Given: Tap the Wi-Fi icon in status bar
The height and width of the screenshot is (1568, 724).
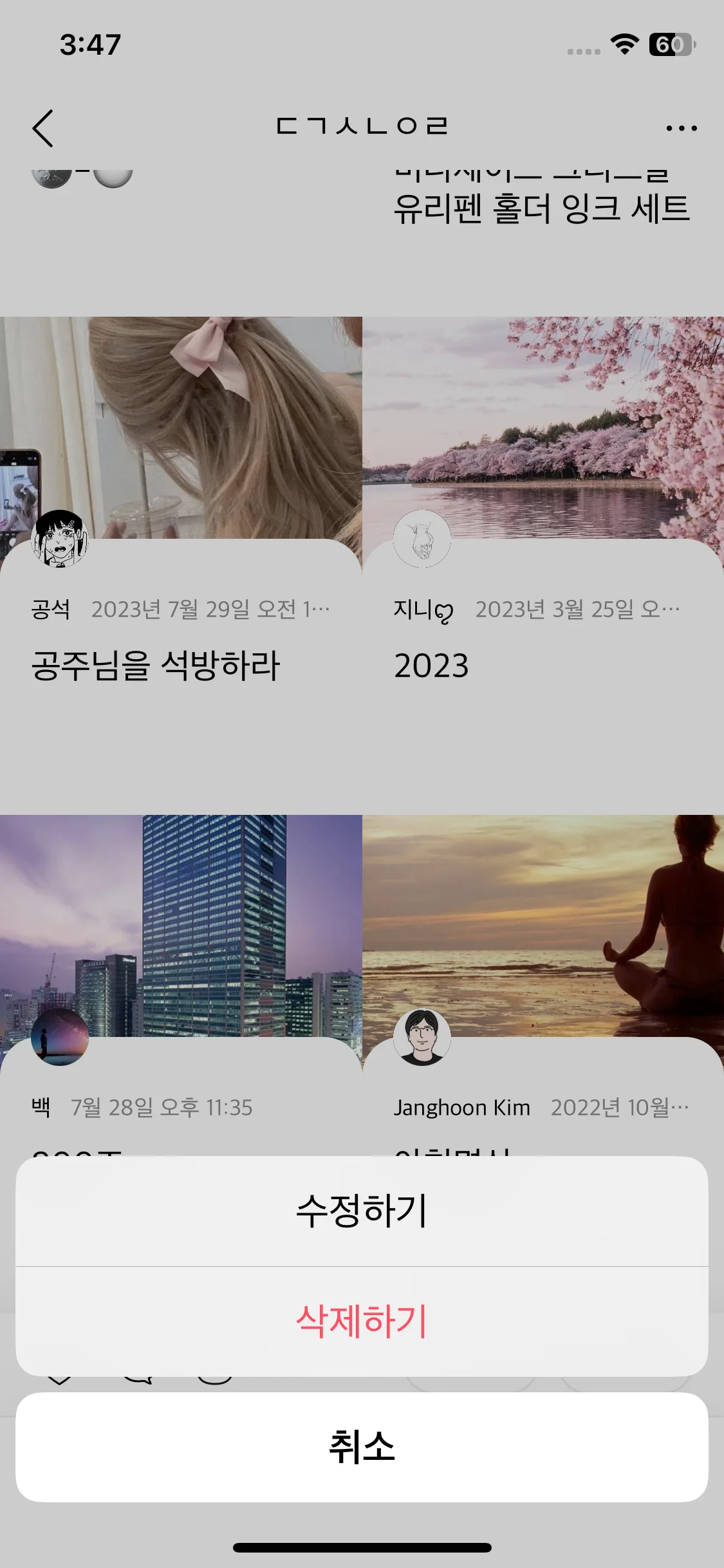Looking at the screenshot, I should click(622, 45).
